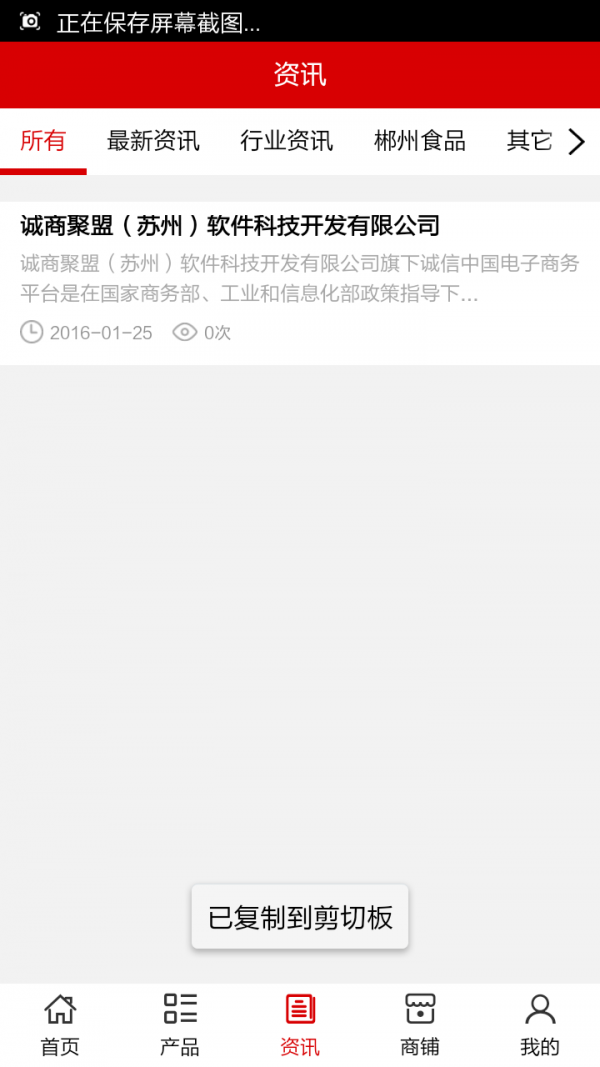600x1067 pixels.
Task: Open the 我的 profile tab
Action: (540, 1025)
